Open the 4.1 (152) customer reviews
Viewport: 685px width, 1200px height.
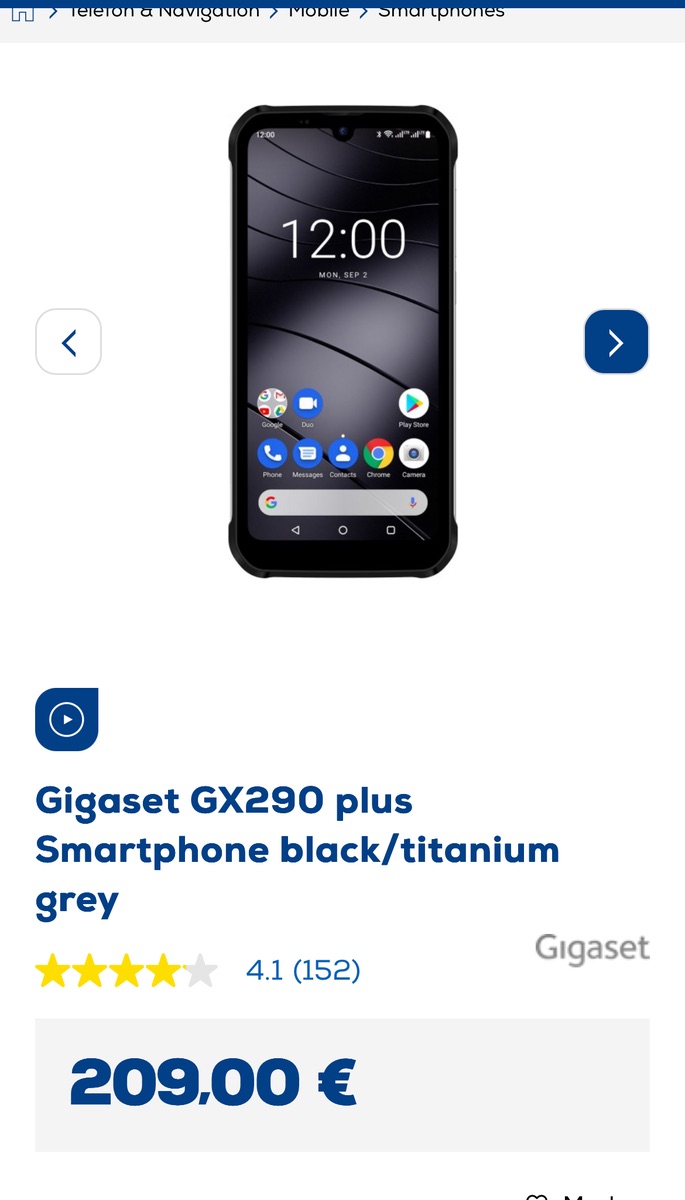(x=302, y=970)
